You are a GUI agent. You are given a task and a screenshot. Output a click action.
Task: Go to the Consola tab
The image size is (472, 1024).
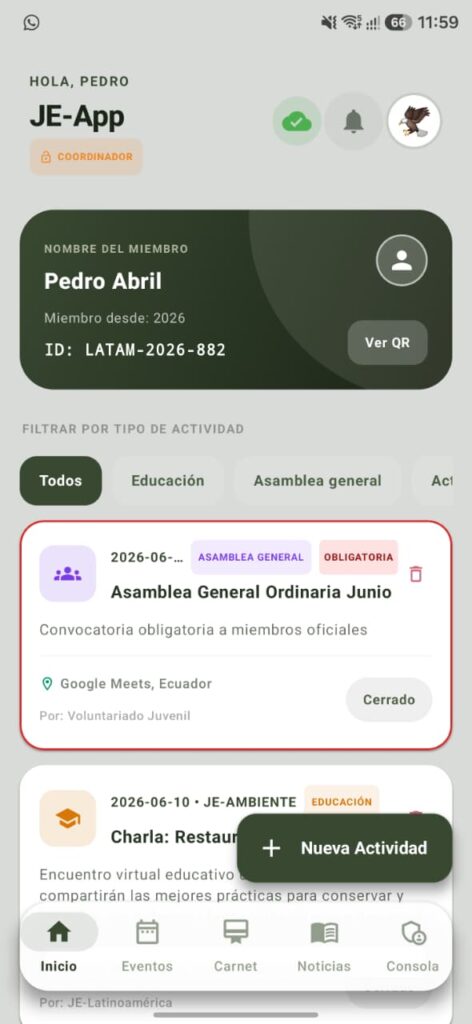413,946
